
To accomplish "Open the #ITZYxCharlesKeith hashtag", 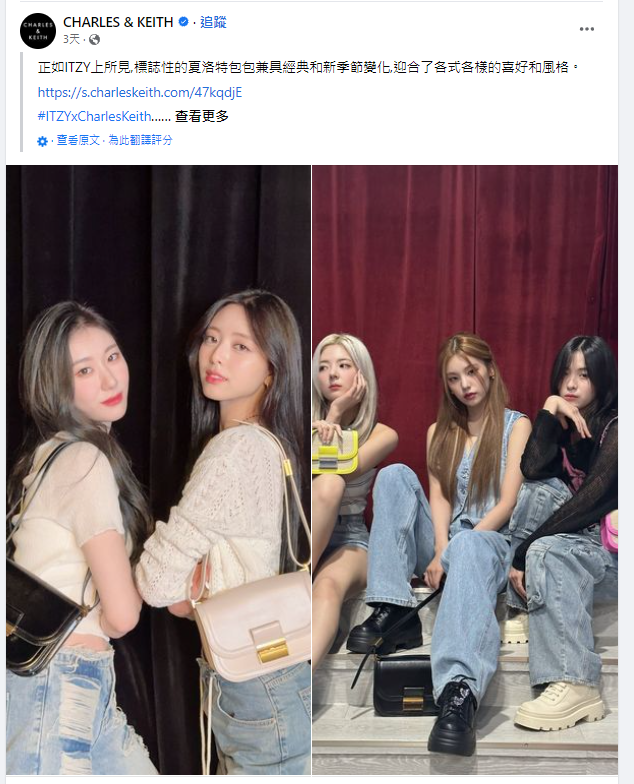I will [94, 116].
